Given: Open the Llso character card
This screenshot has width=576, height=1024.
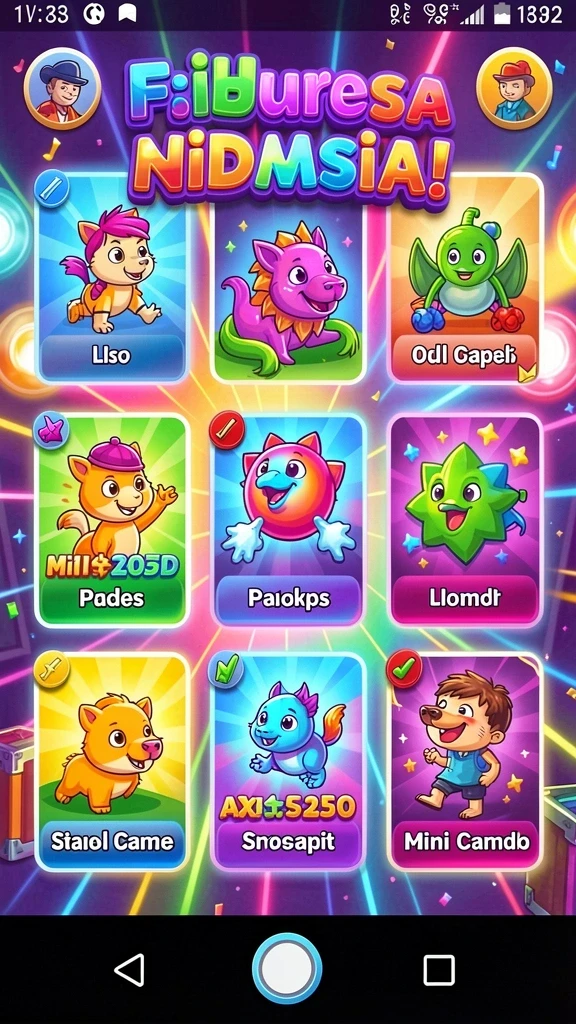Looking at the screenshot, I should point(112,279).
